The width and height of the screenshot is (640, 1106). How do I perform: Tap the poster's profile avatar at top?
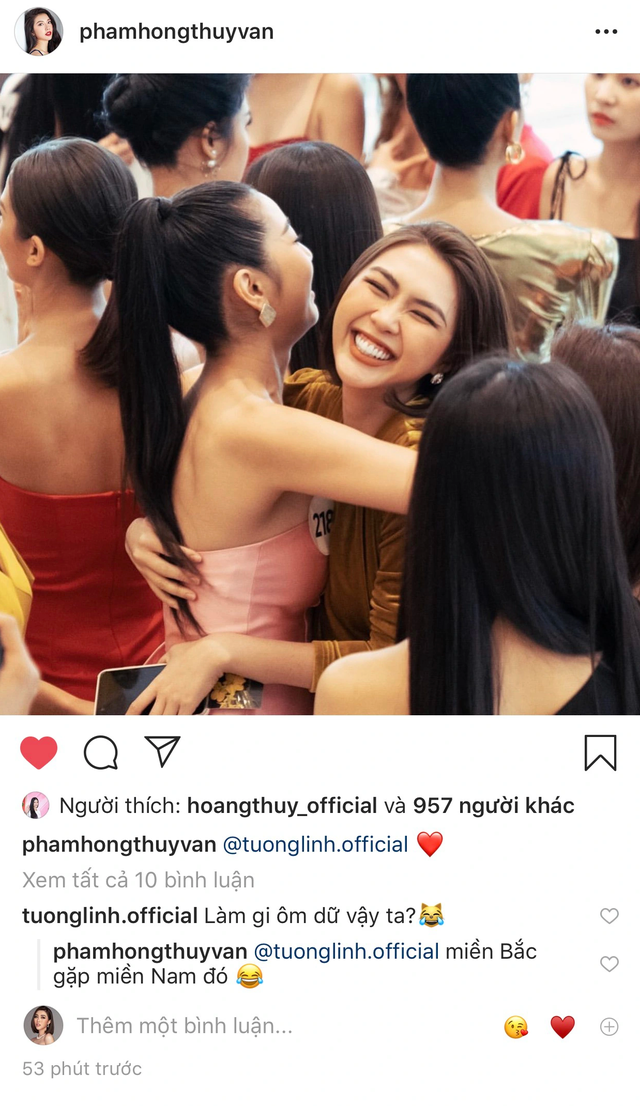tap(38, 32)
